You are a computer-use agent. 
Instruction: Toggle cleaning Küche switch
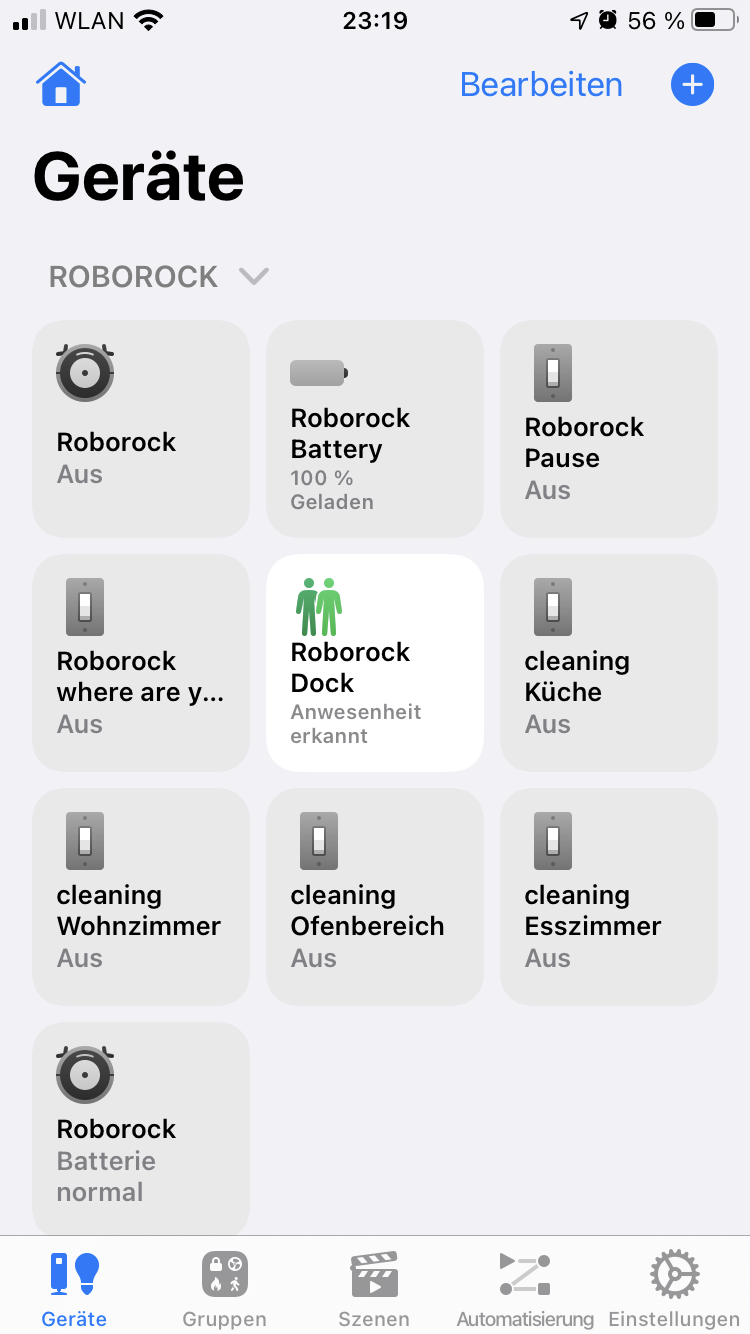609,662
